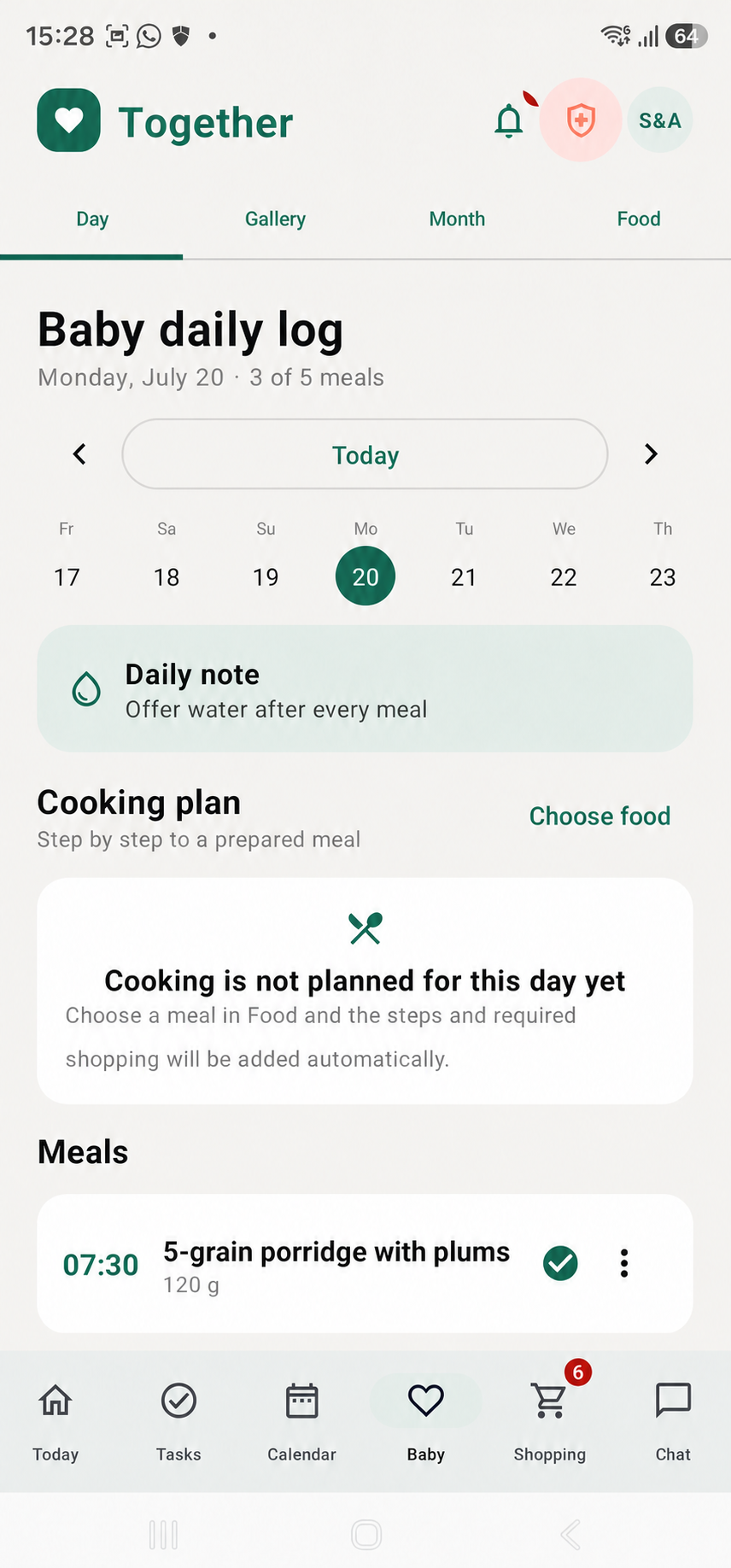Open the S&A profile avatar
The image size is (731, 1568).
coord(660,120)
